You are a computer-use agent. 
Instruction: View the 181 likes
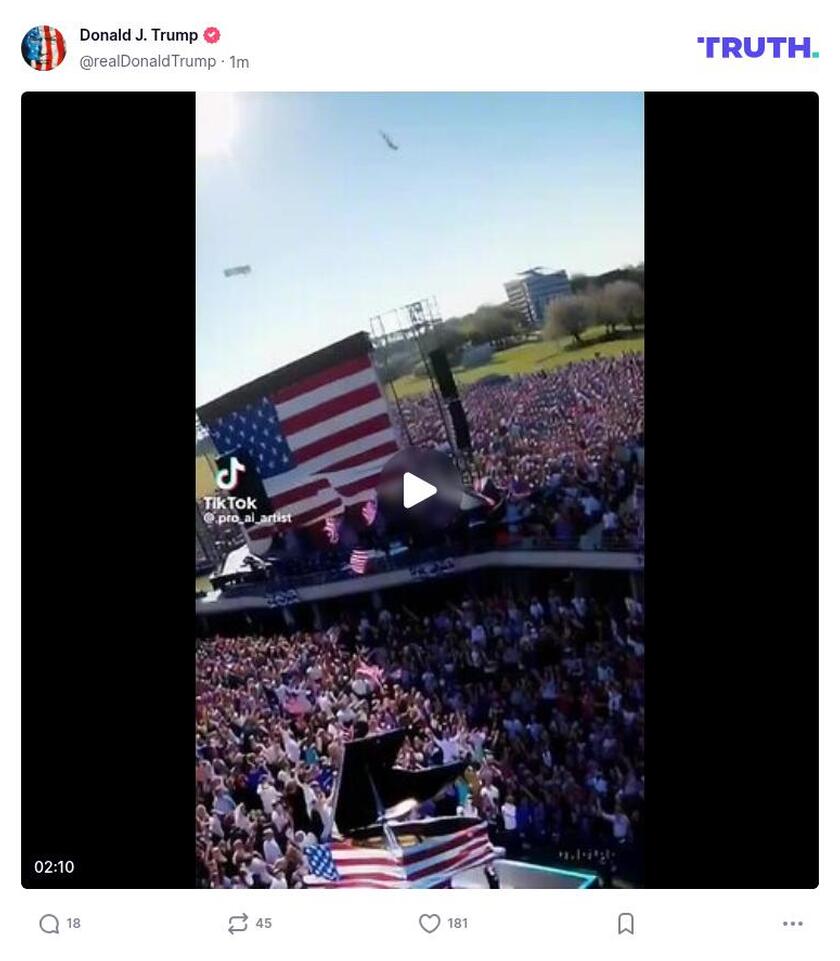pos(457,925)
